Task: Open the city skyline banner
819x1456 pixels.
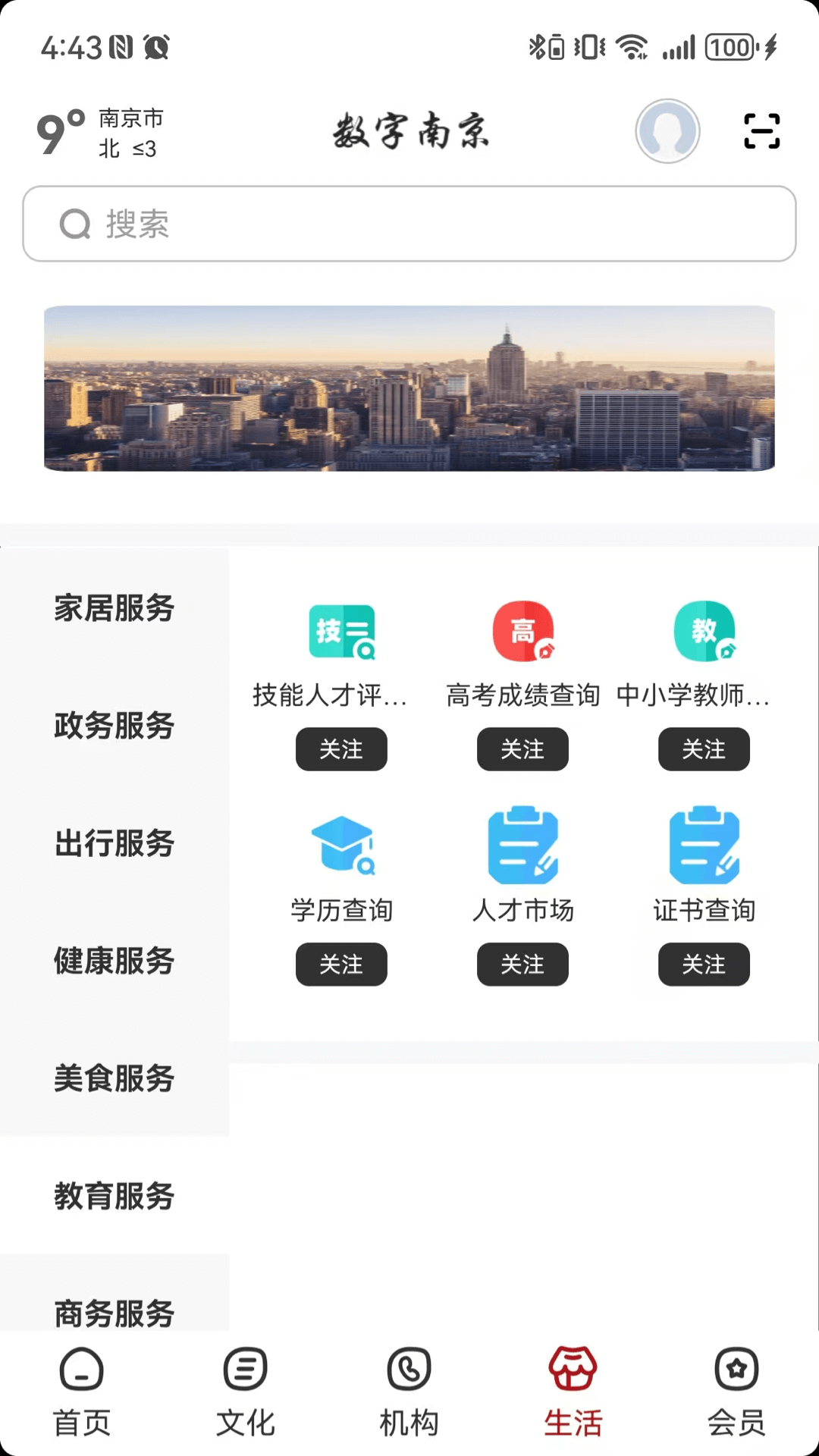Action: 409,388
